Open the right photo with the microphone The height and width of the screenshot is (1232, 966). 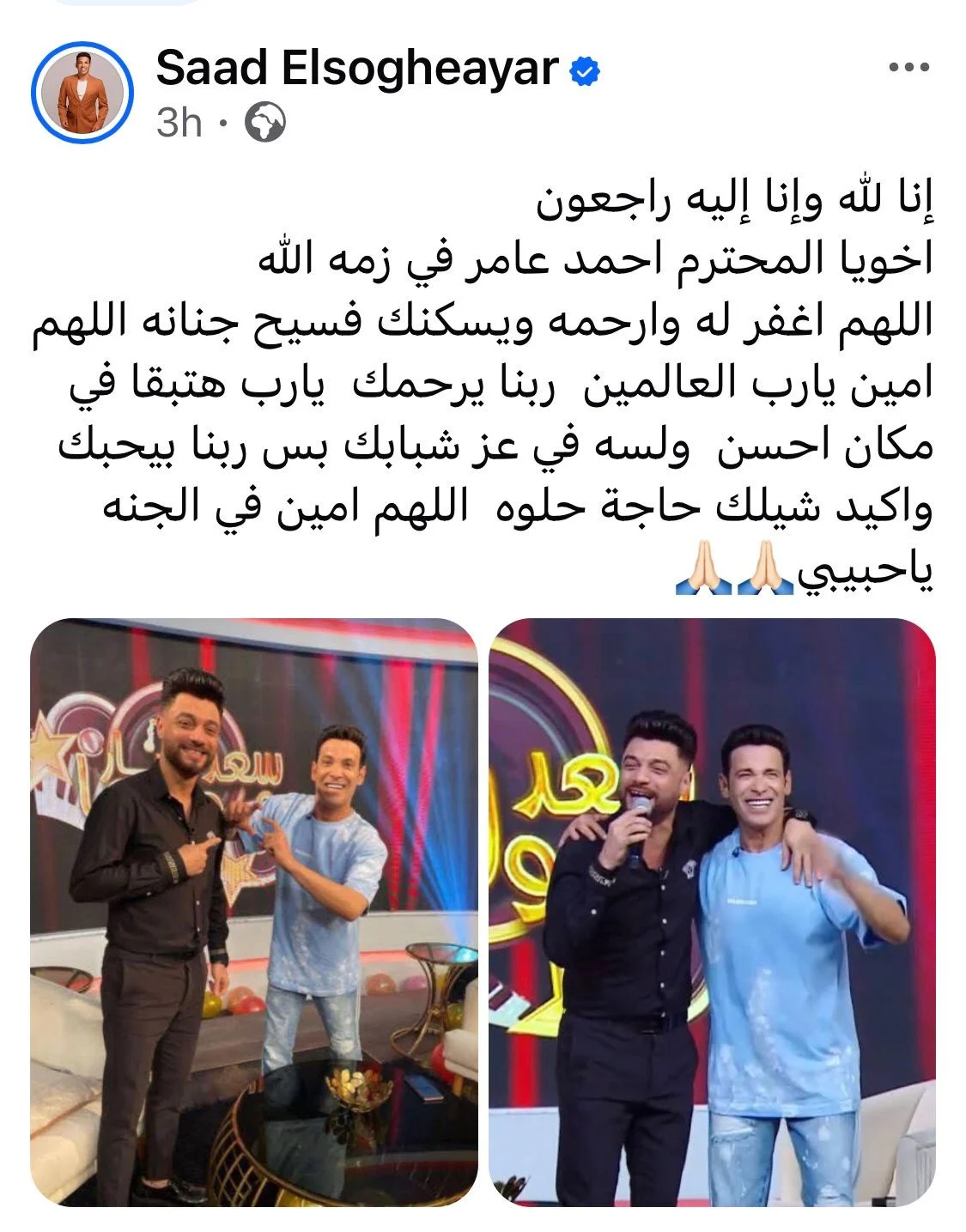coord(712,912)
